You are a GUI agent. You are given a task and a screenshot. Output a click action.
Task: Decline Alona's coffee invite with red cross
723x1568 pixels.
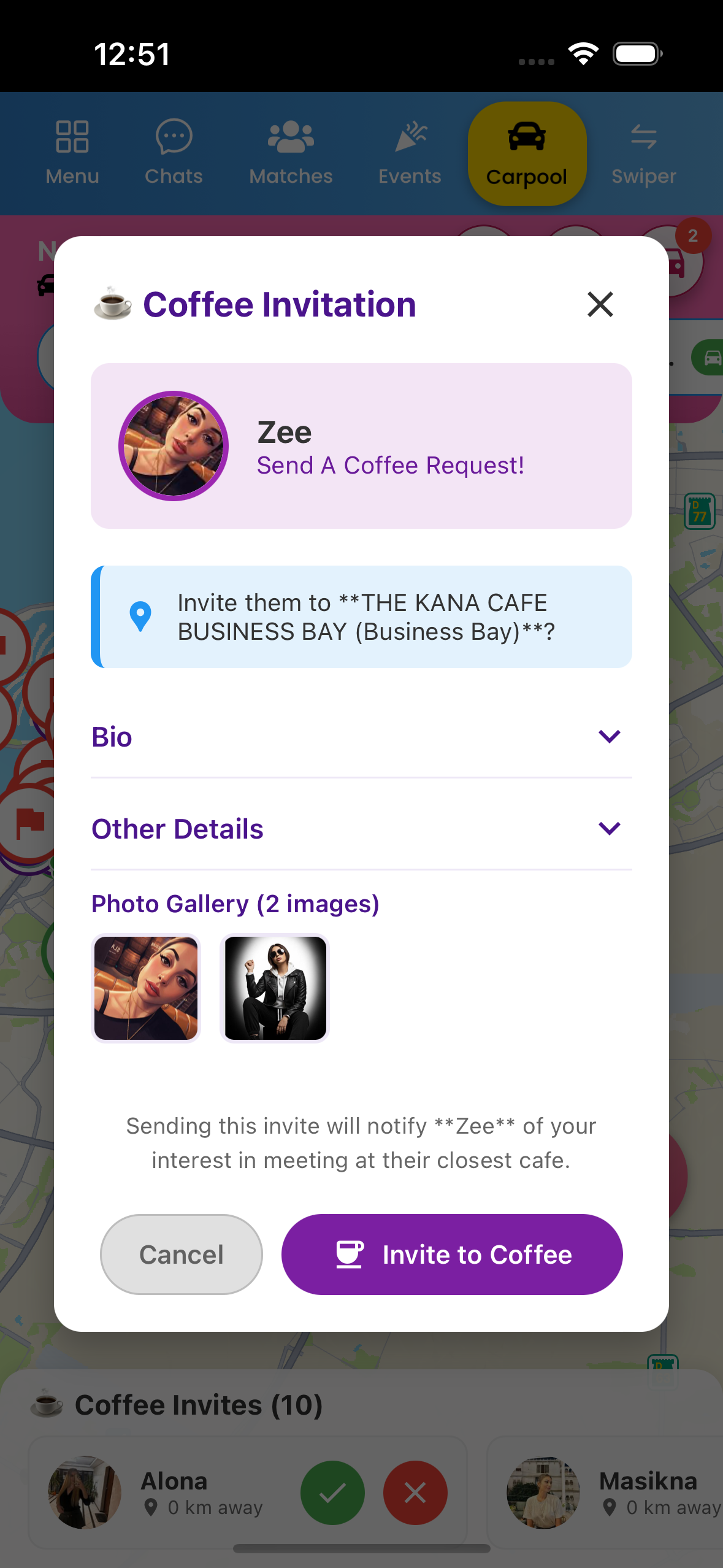[415, 1493]
